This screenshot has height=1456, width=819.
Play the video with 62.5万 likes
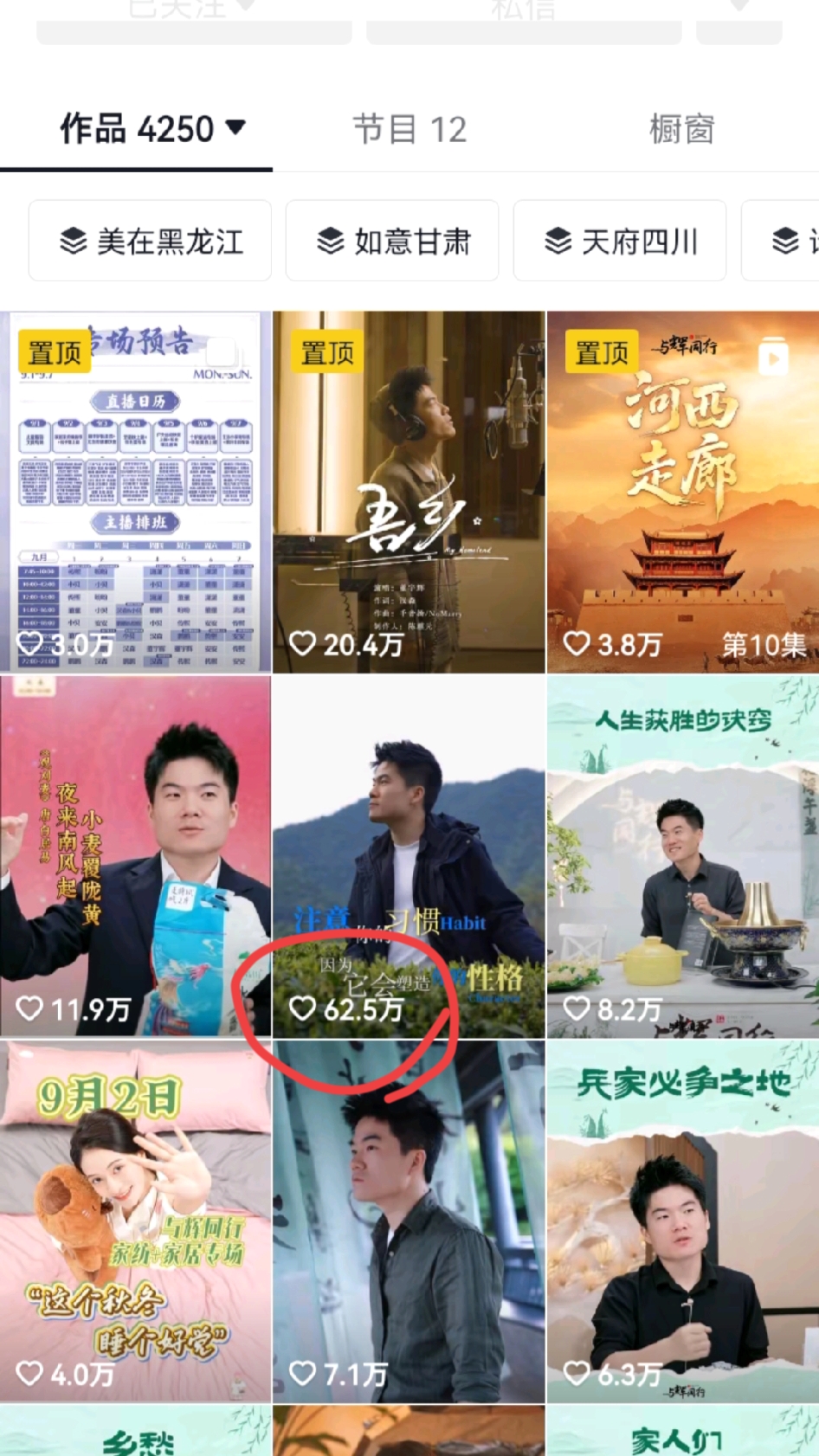tap(409, 857)
